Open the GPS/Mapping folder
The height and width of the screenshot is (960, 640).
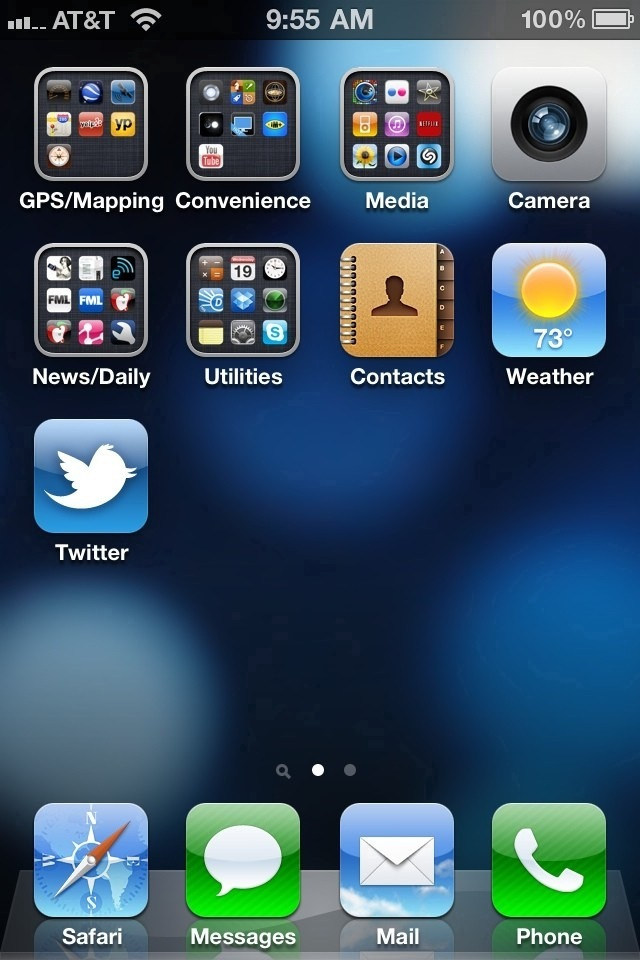[91, 124]
